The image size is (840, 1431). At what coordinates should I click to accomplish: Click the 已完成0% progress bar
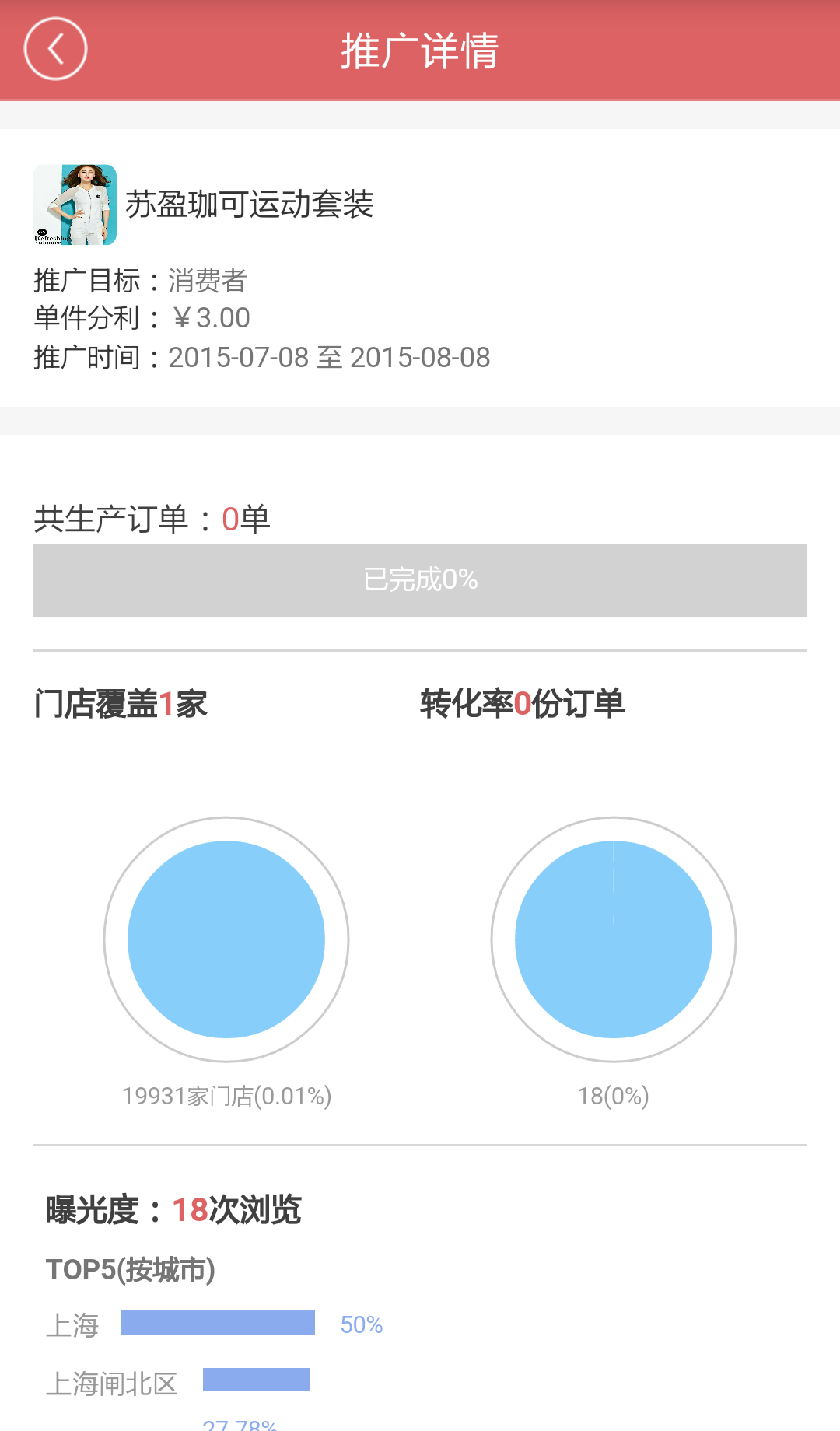click(420, 580)
